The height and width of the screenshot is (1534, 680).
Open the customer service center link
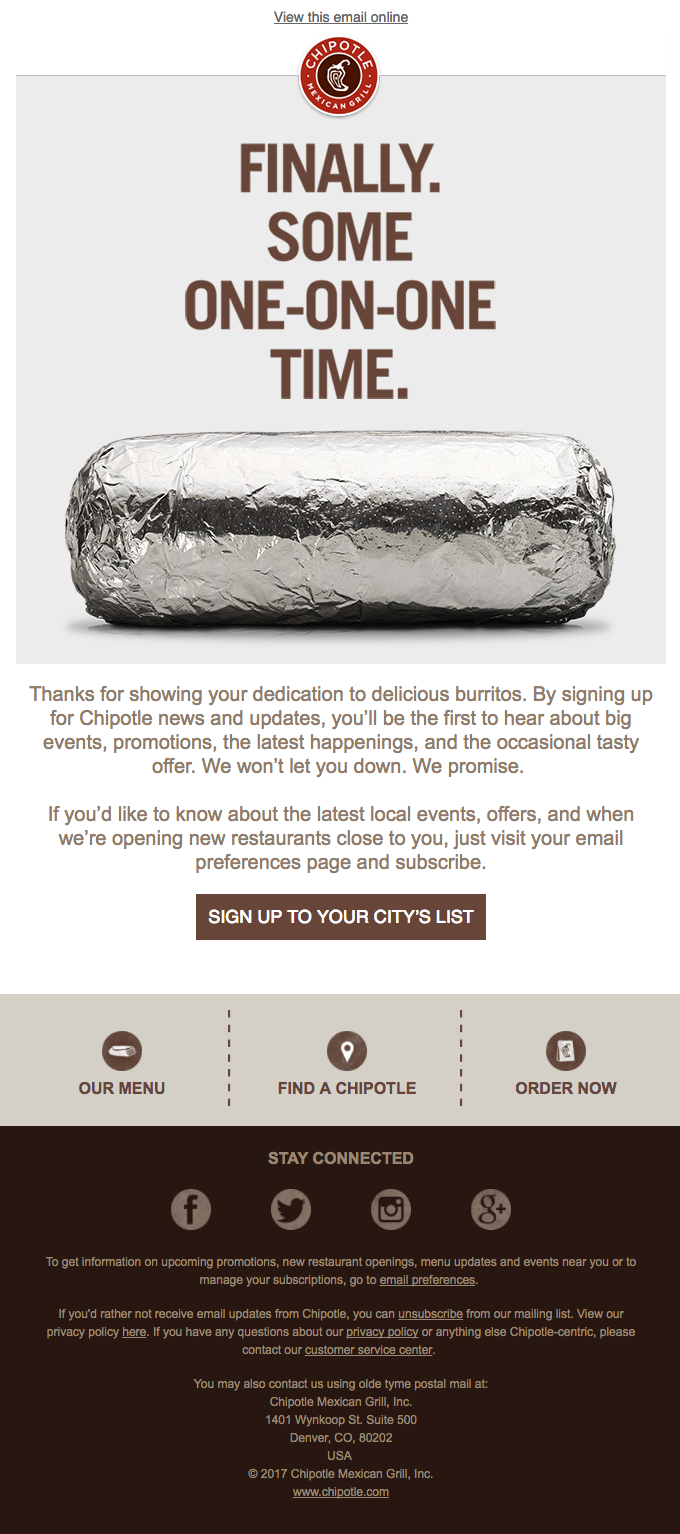coord(369,1350)
